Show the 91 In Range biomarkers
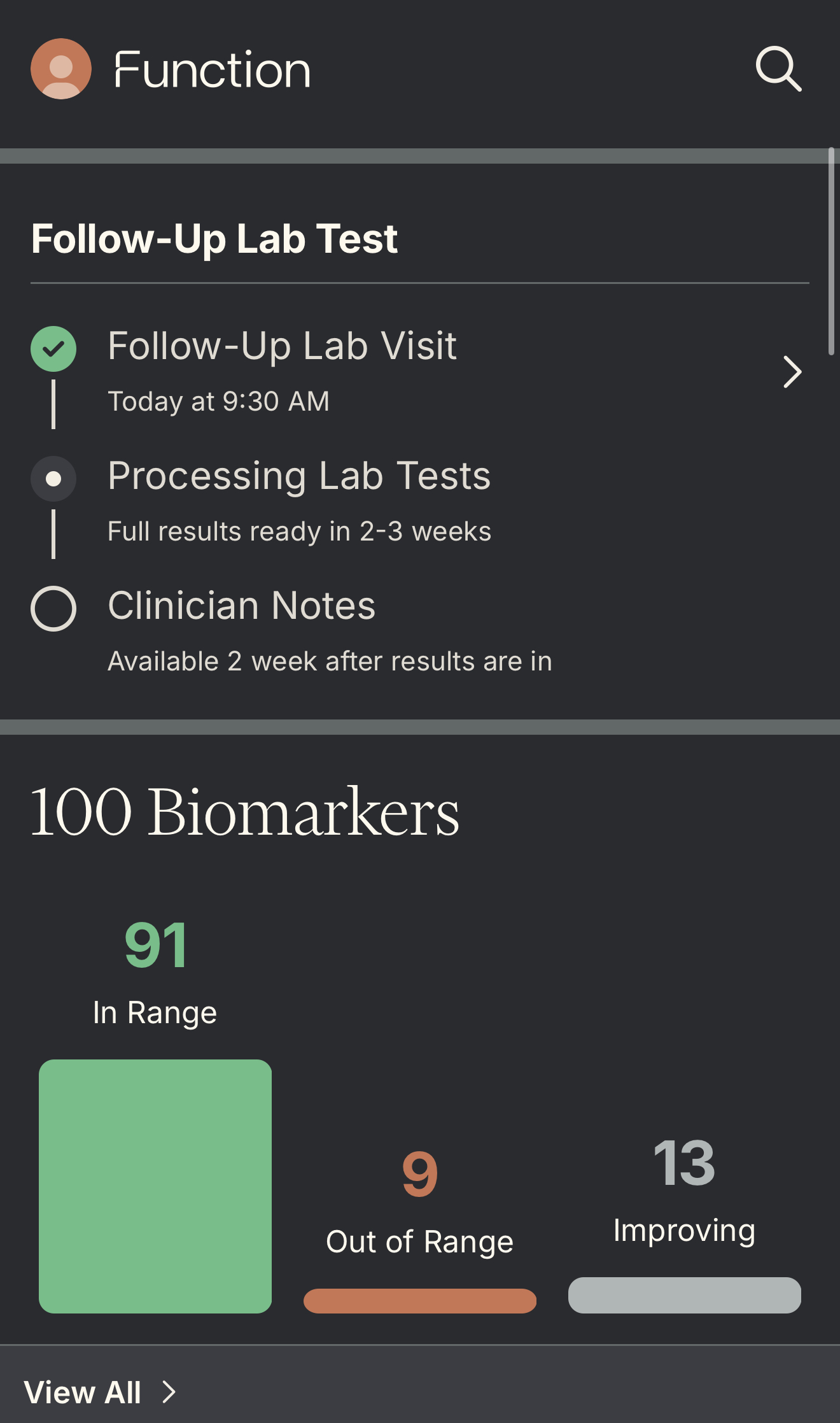840x1423 pixels. 155,1184
